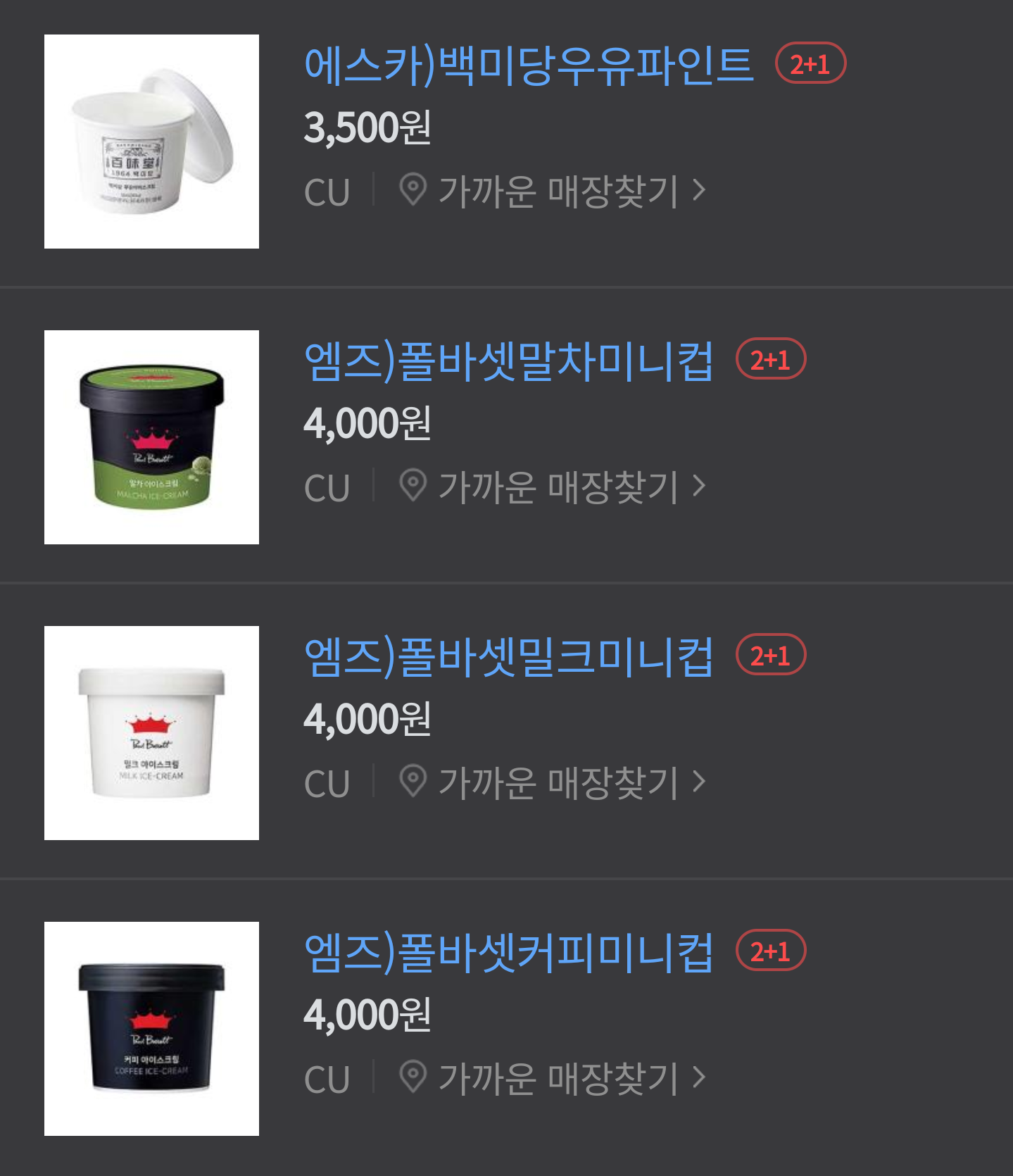This screenshot has height=1176, width=1013.
Task: Tap 백미당우유파인트 product image
Action: (x=151, y=142)
